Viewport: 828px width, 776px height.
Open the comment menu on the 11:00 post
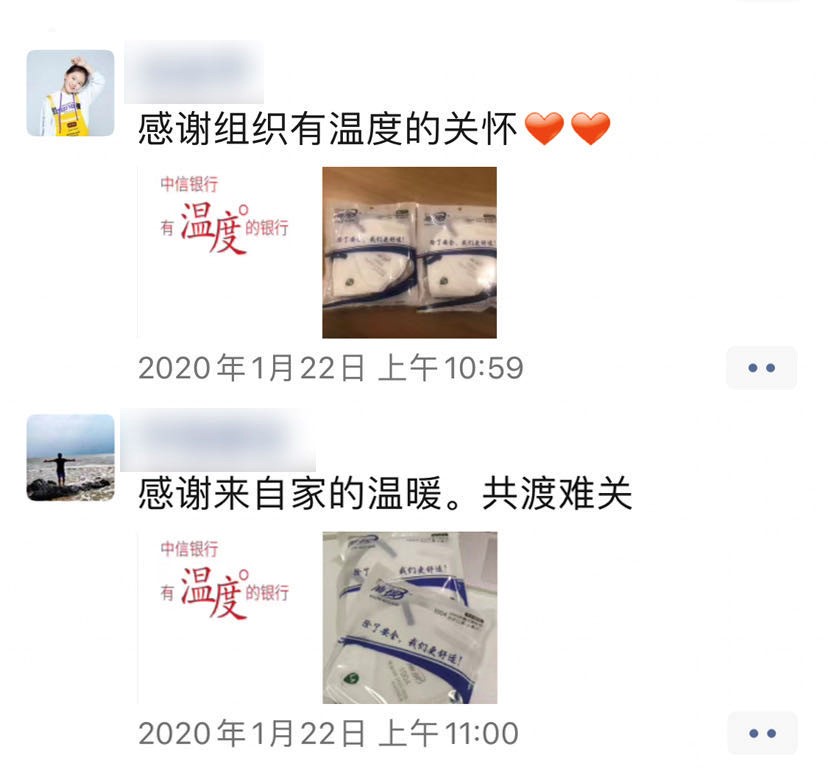tap(761, 733)
